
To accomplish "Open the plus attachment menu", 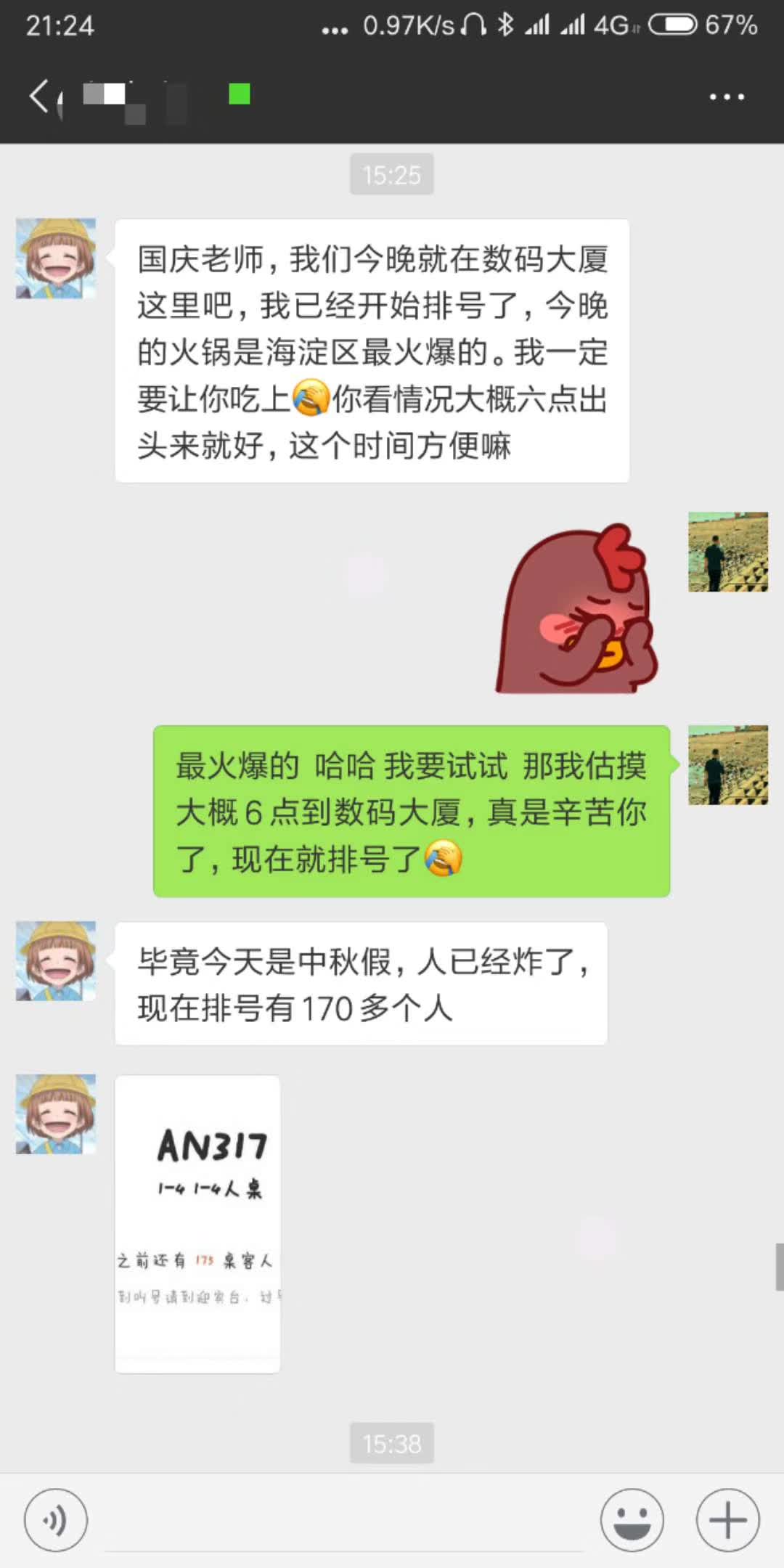I will tap(727, 1519).
